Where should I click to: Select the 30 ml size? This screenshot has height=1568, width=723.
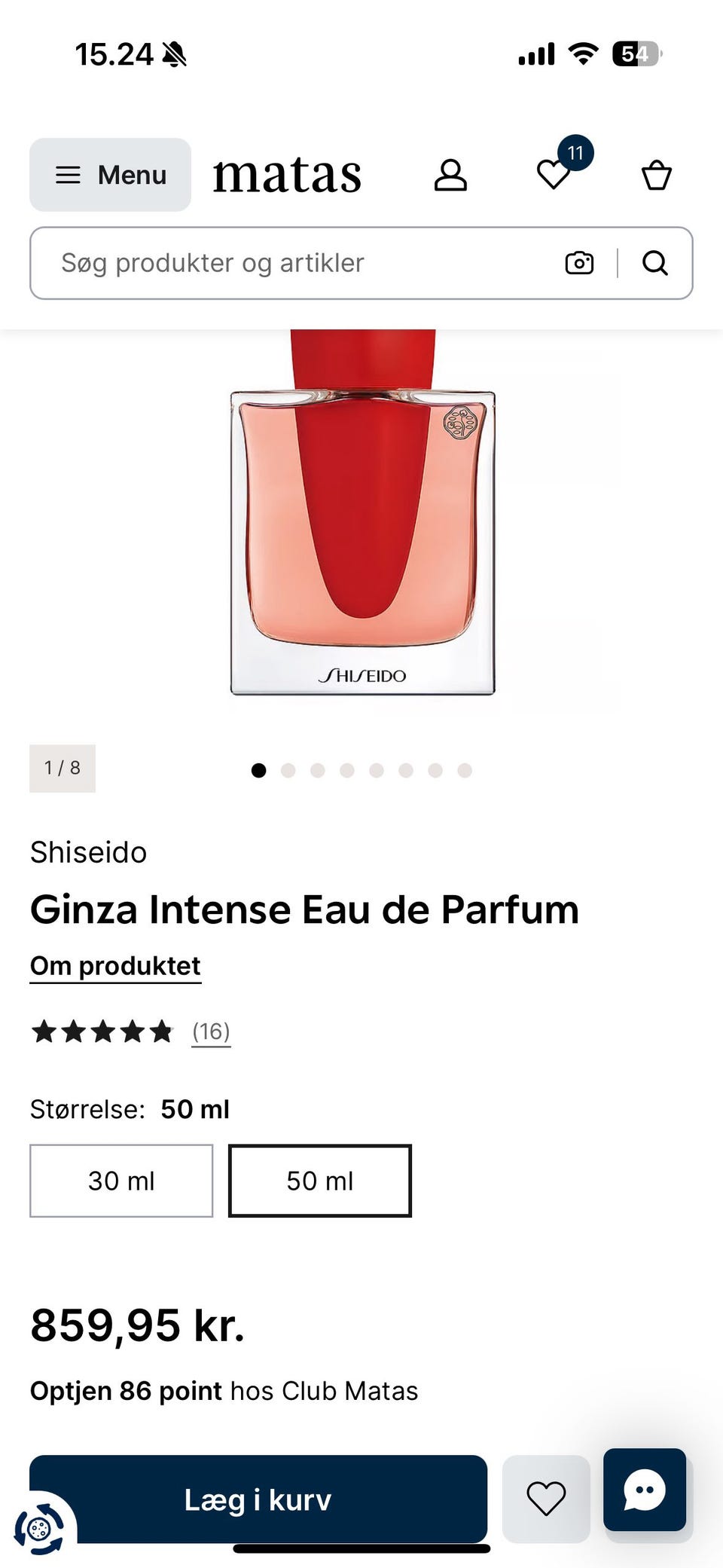[x=121, y=1181]
